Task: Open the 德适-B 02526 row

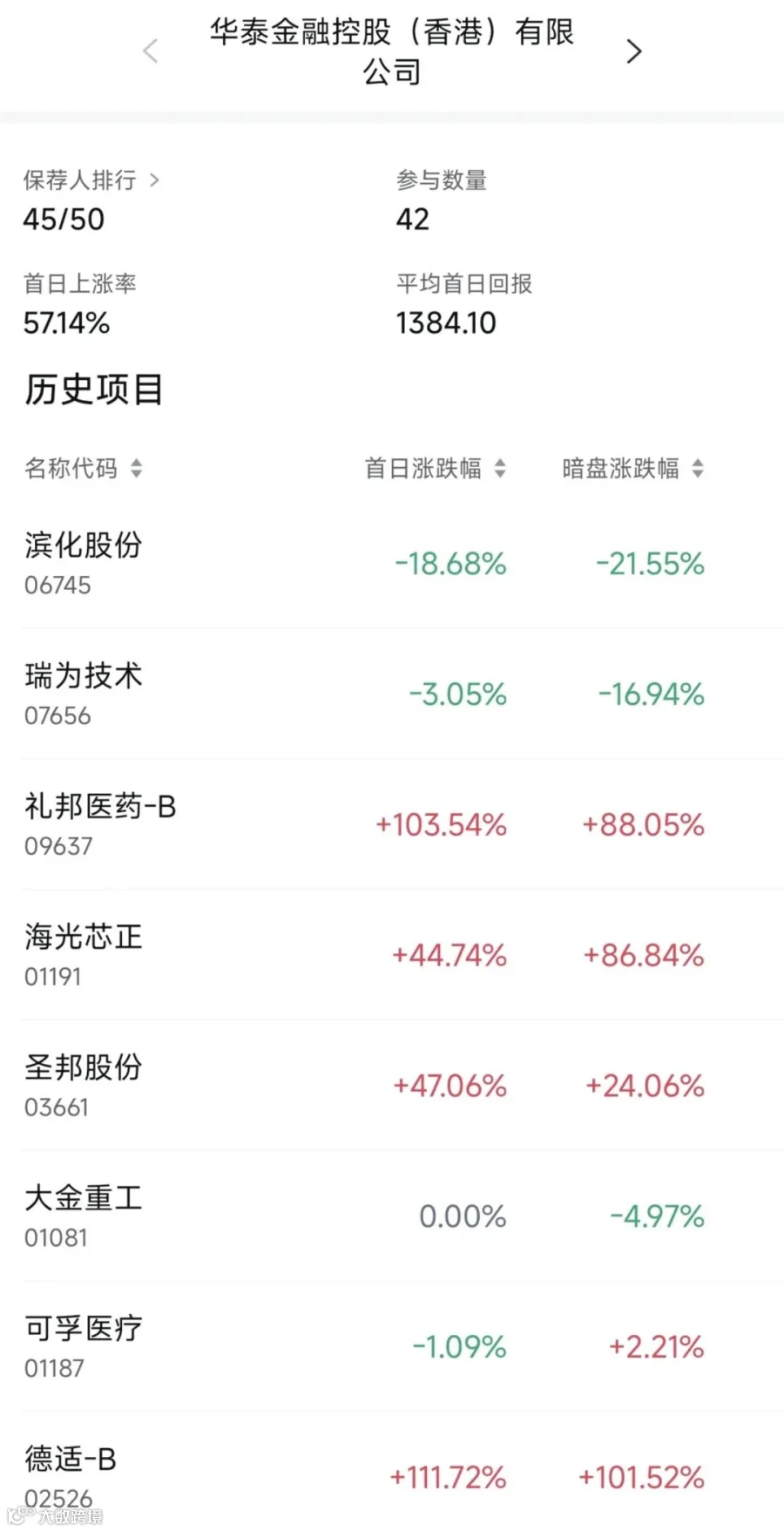Action: 392,1473
